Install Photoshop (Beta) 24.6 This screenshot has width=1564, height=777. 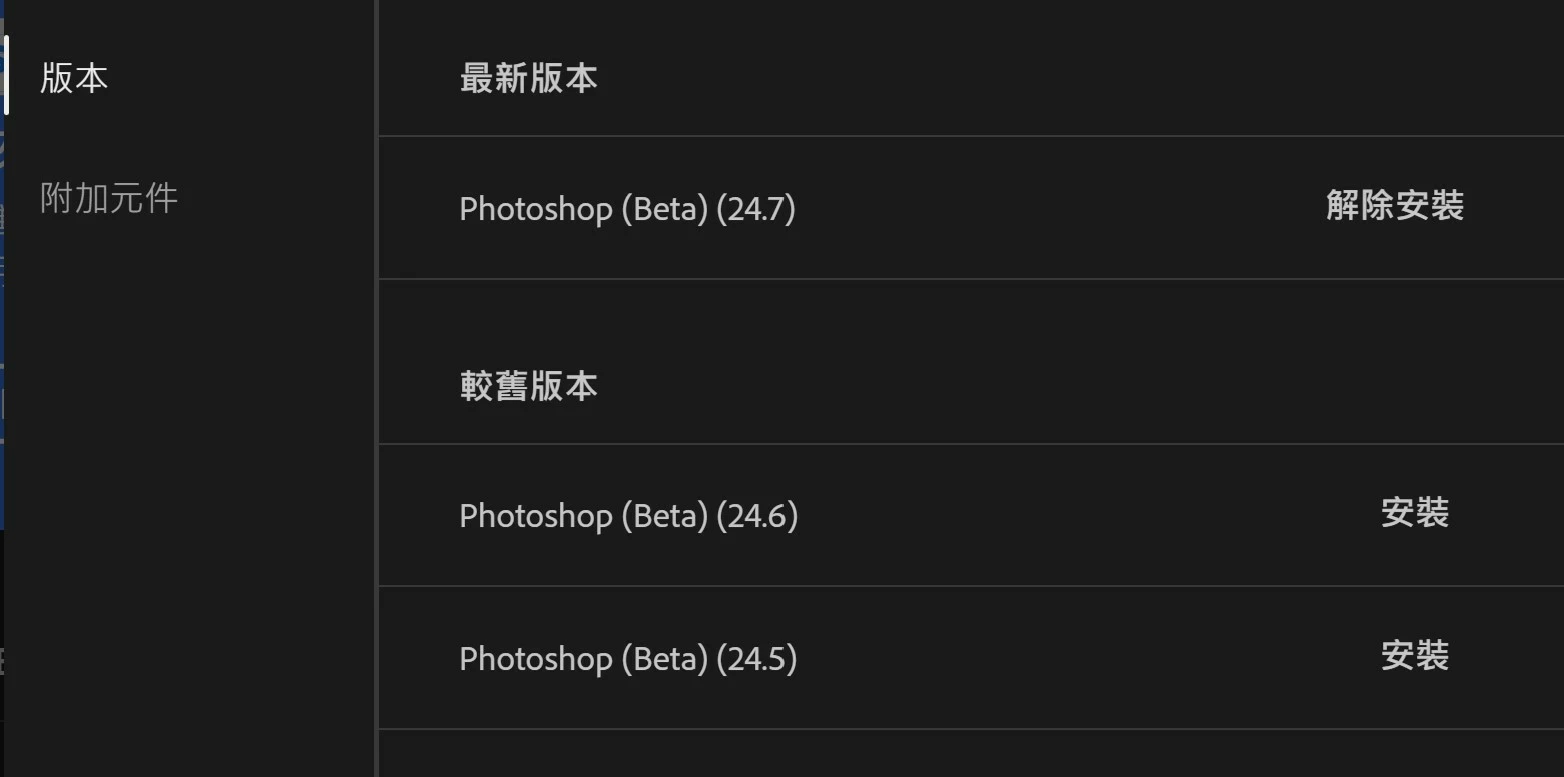1414,513
